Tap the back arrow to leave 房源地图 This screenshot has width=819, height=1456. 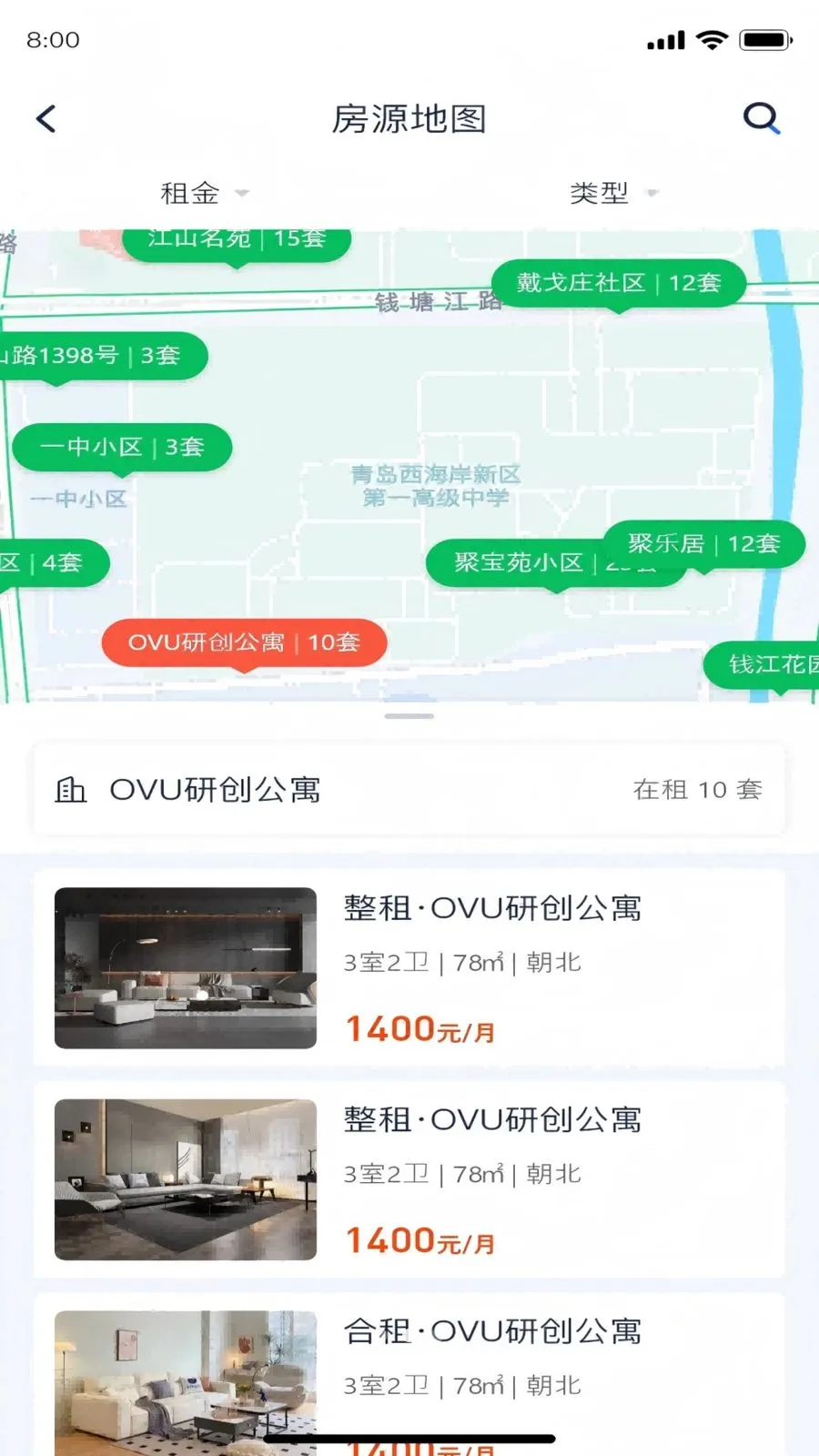click(x=45, y=118)
